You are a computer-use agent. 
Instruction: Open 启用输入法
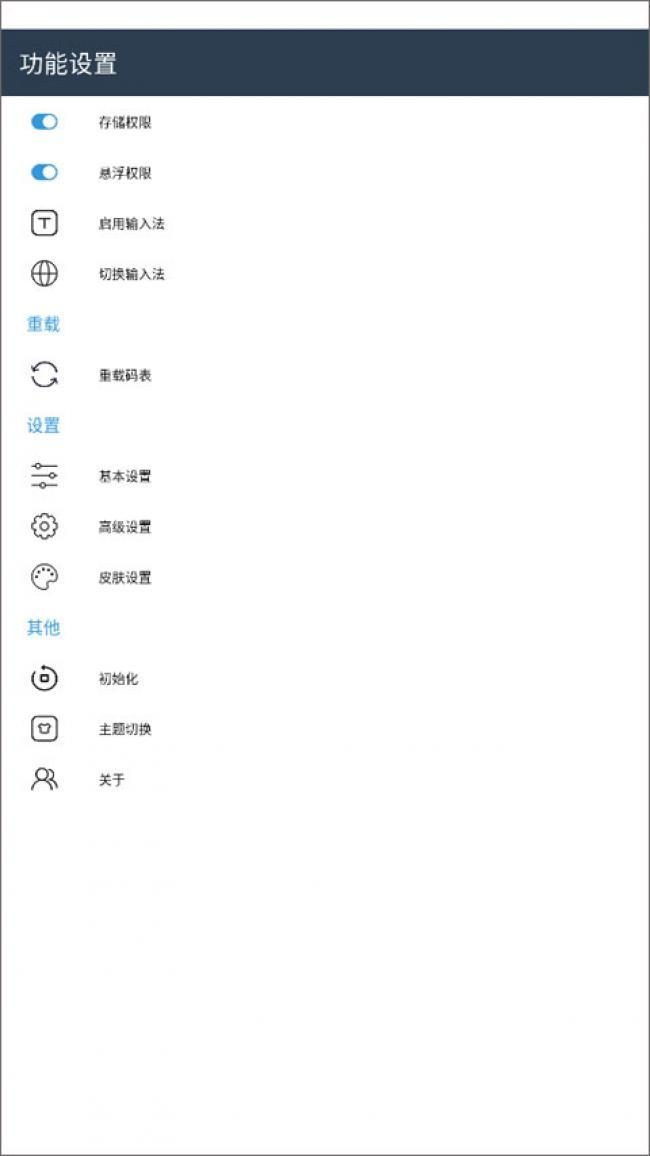pyautogui.click(x=325, y=223)
